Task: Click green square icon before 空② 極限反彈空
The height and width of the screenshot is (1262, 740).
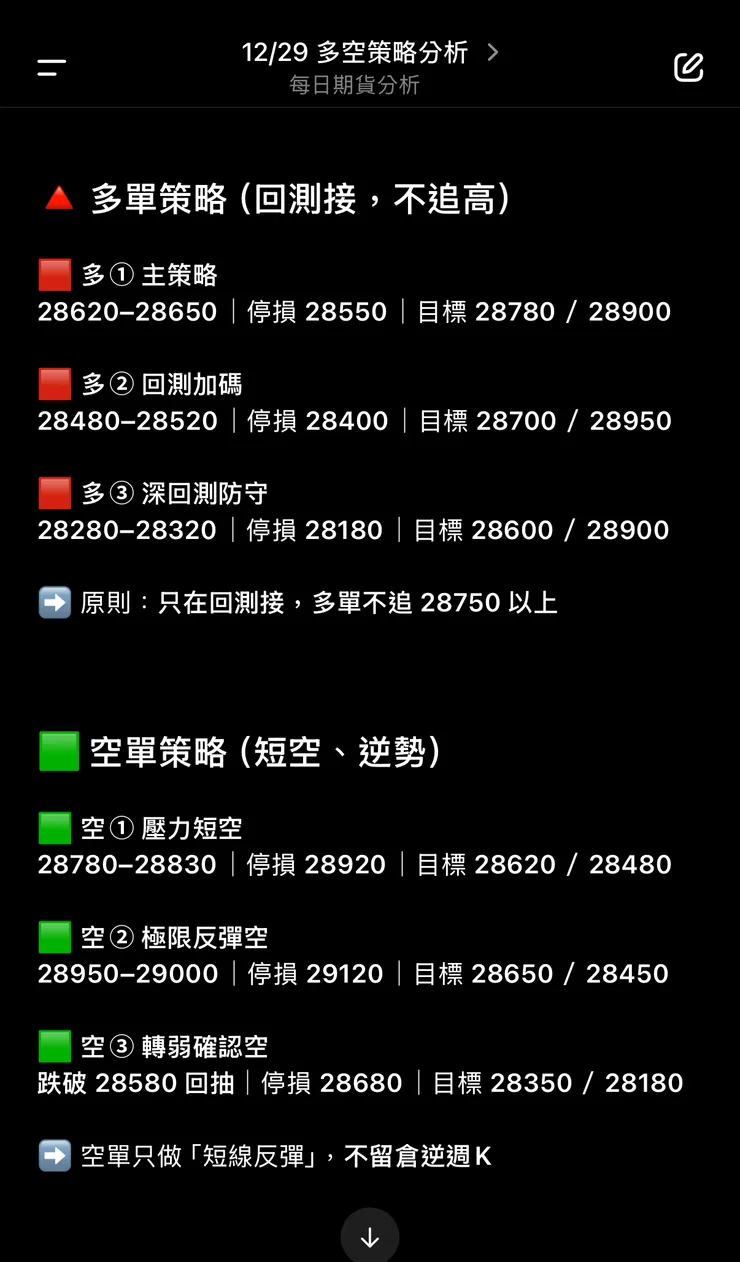Action: [x=55, y=937]
